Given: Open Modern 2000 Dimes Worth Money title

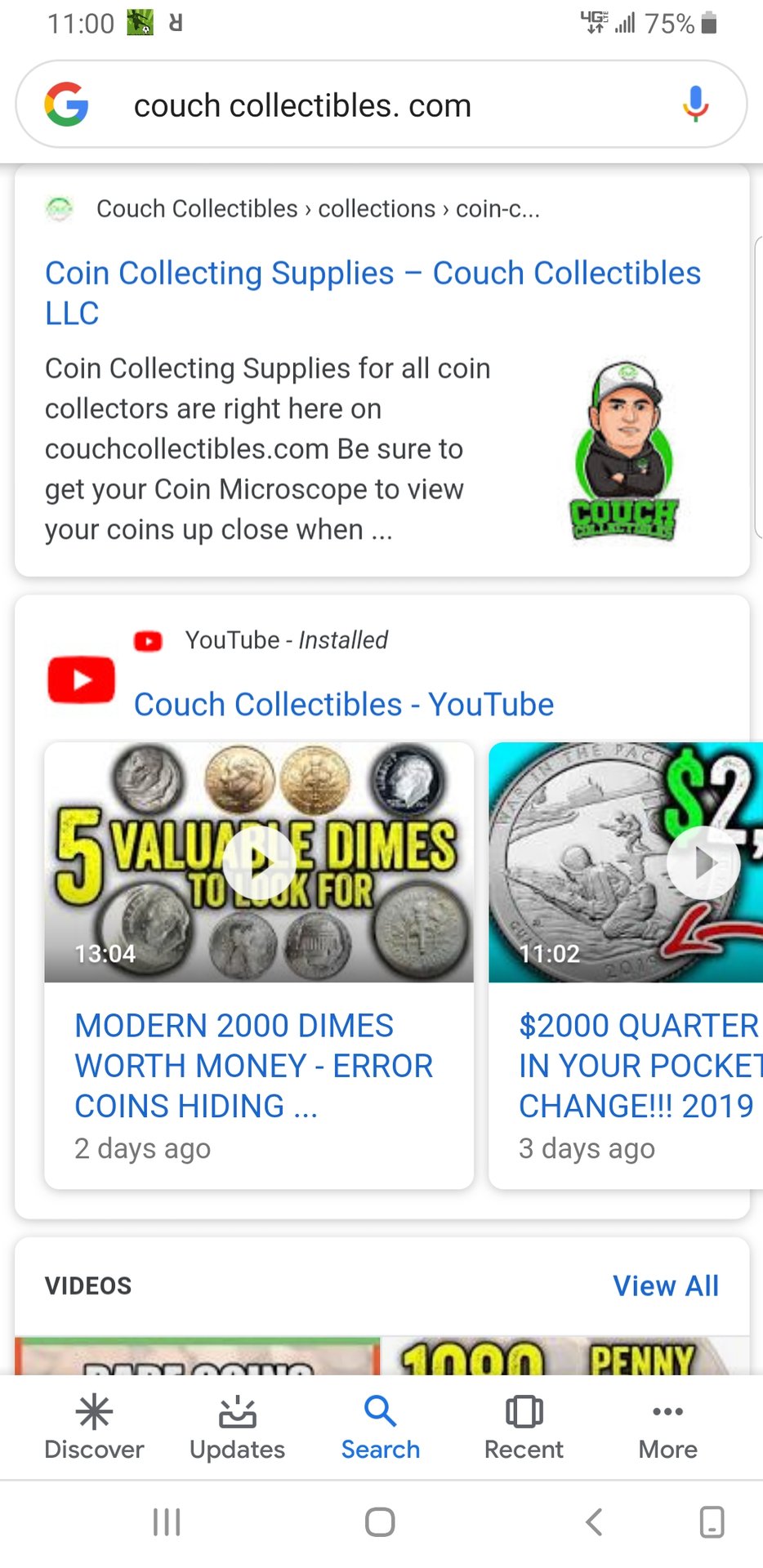Looking at the screenshot, I should pos(253,1066).
